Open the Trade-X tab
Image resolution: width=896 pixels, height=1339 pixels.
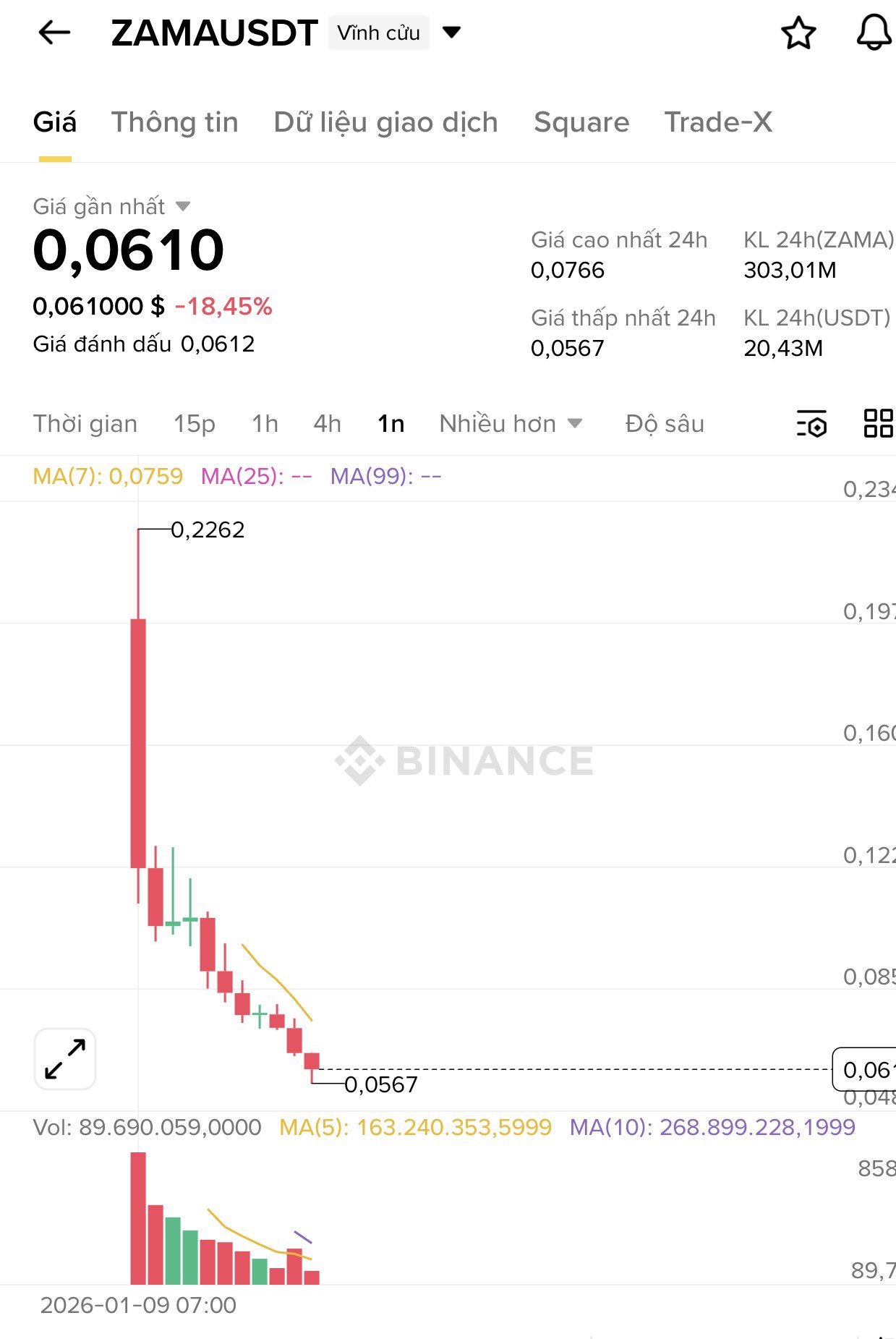(x=718, y=122)
